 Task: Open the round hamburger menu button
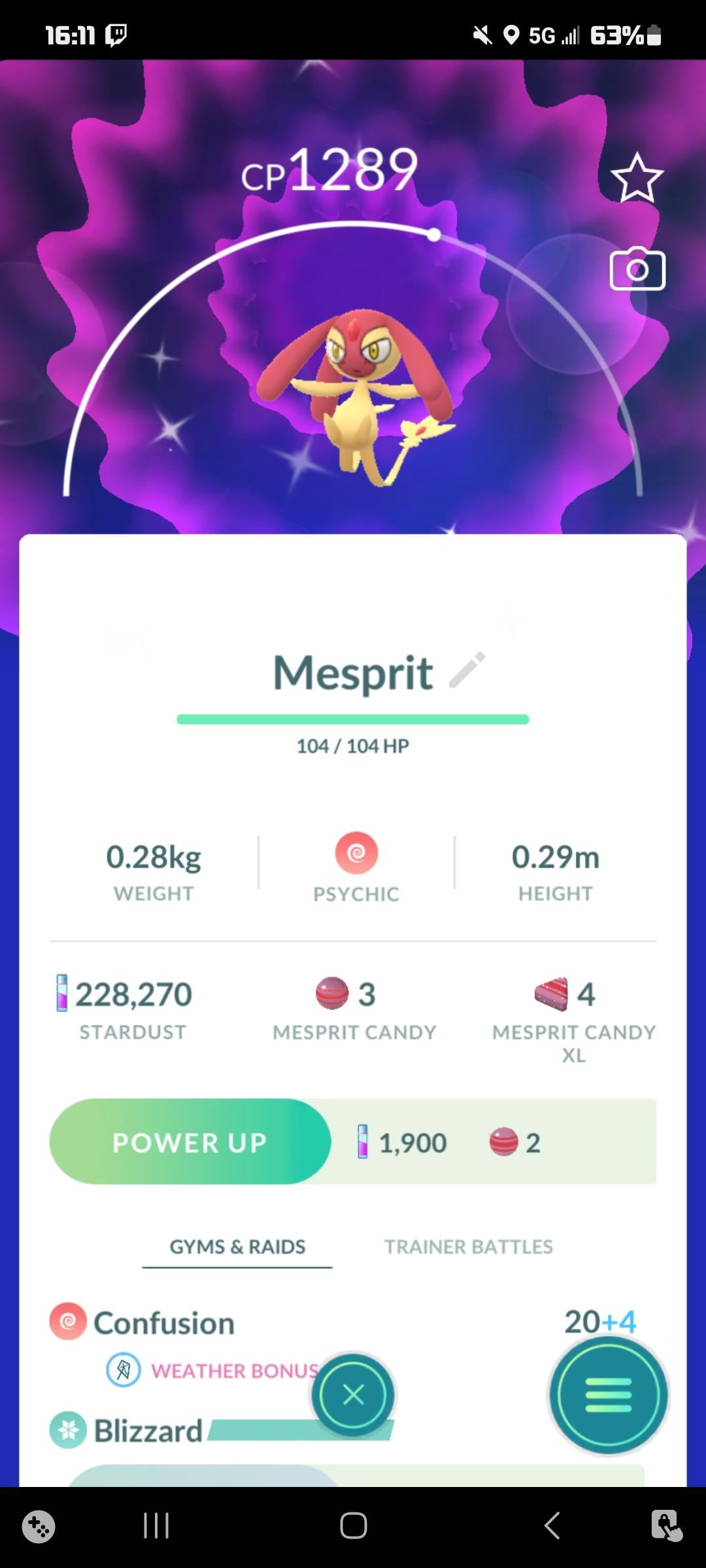(x=608, y=1395)
